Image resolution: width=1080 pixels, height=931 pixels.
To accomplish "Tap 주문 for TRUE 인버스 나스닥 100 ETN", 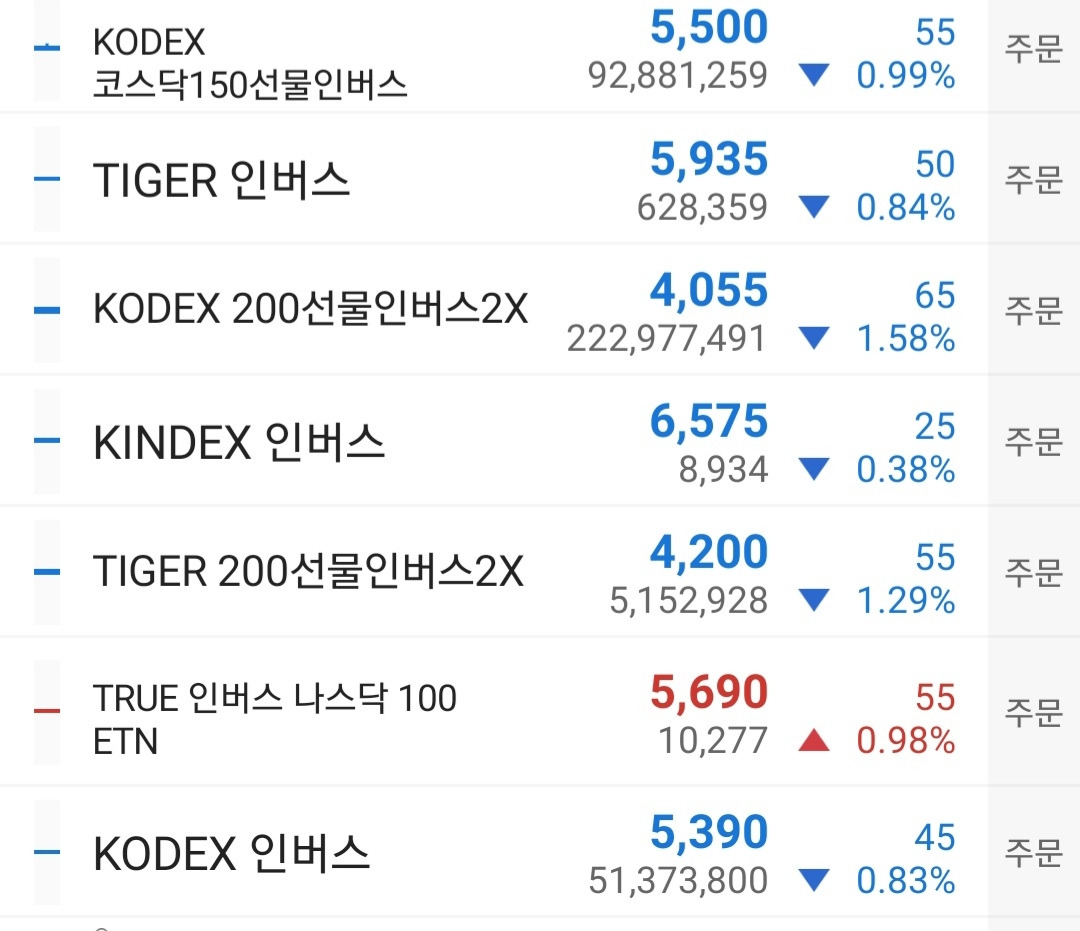I will (x=1034, y=711).
